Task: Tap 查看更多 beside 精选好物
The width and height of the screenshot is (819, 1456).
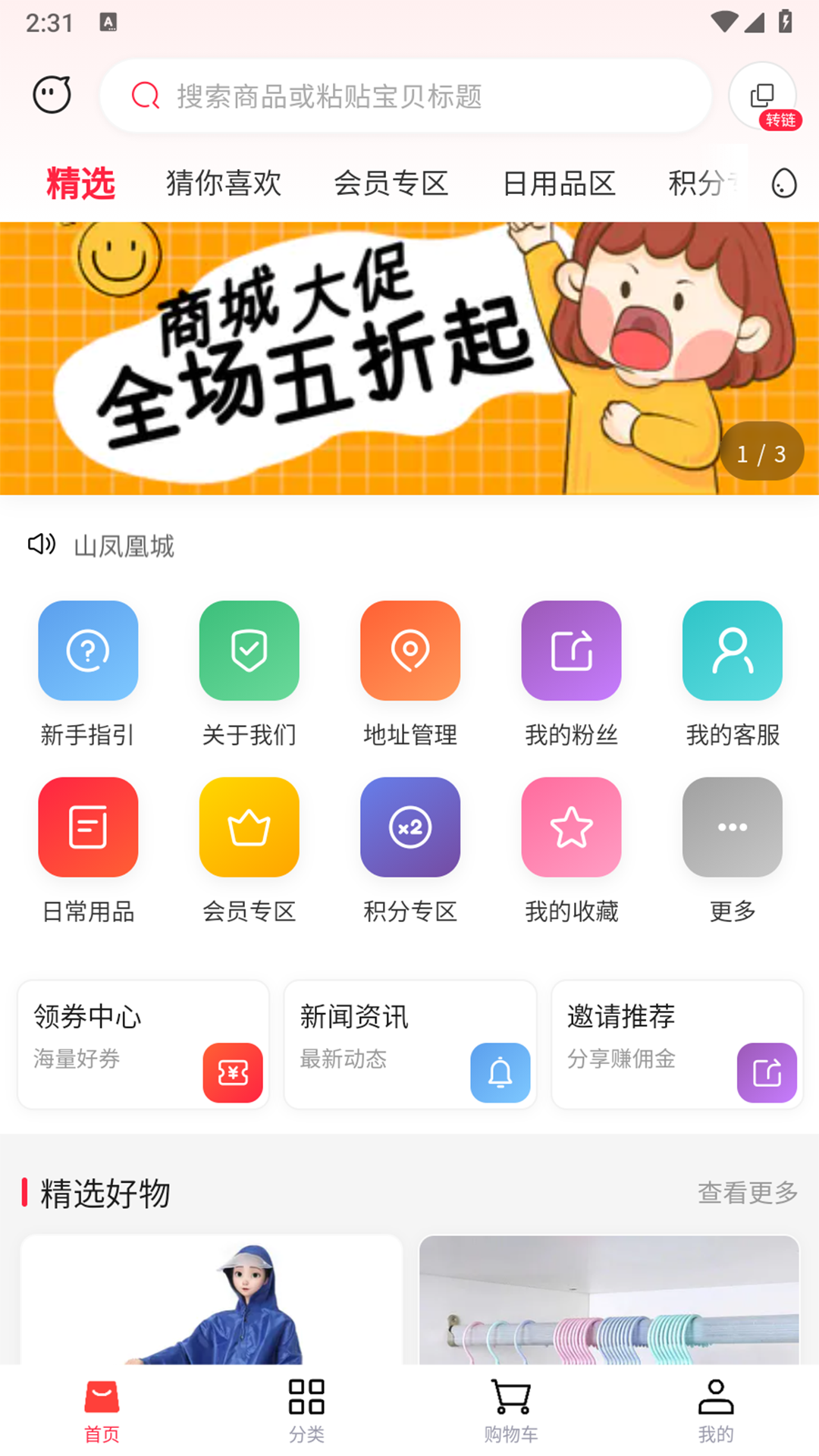Action: [748, 1192]
